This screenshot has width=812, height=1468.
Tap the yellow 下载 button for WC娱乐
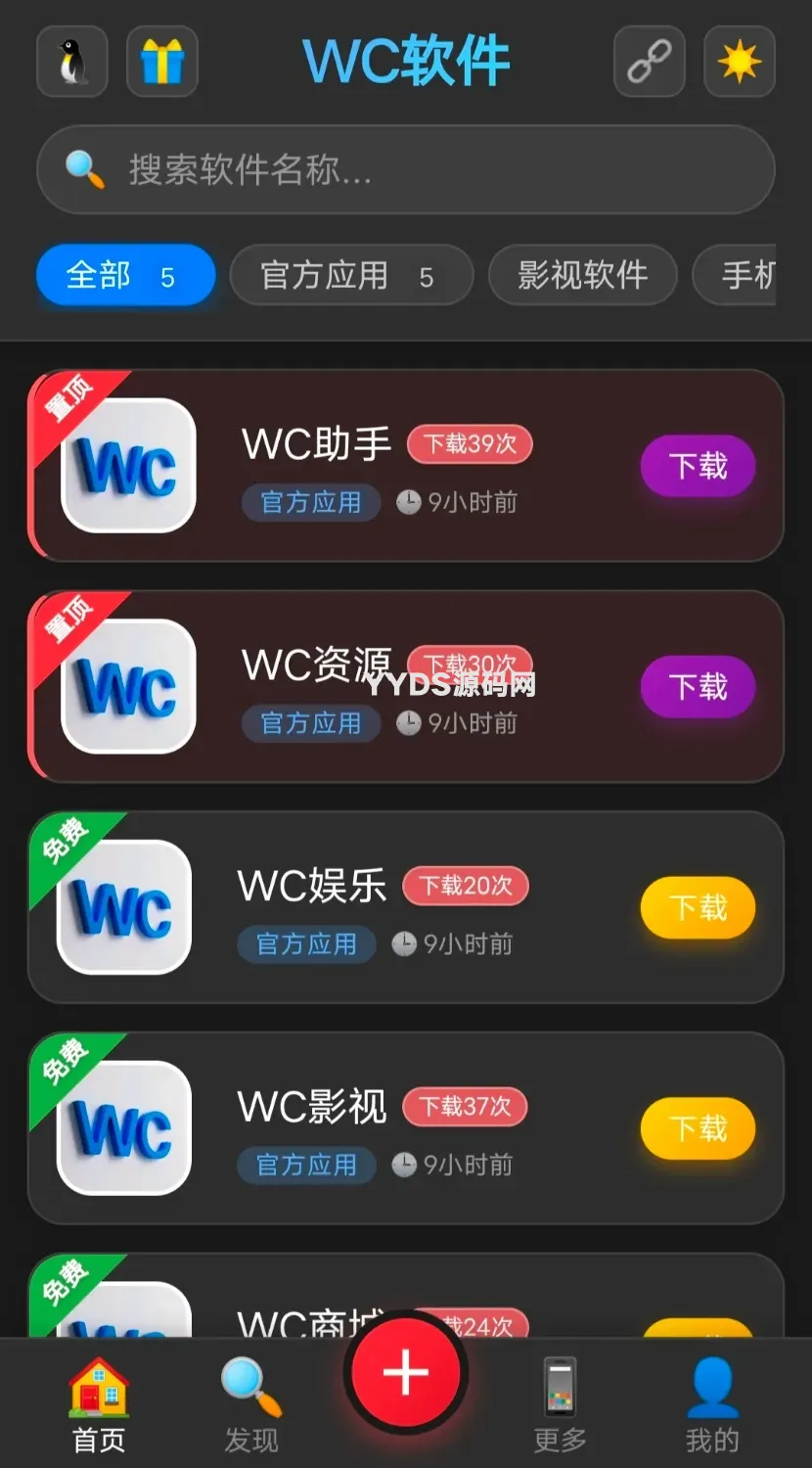pyautogui.click(x=697, y=908)
